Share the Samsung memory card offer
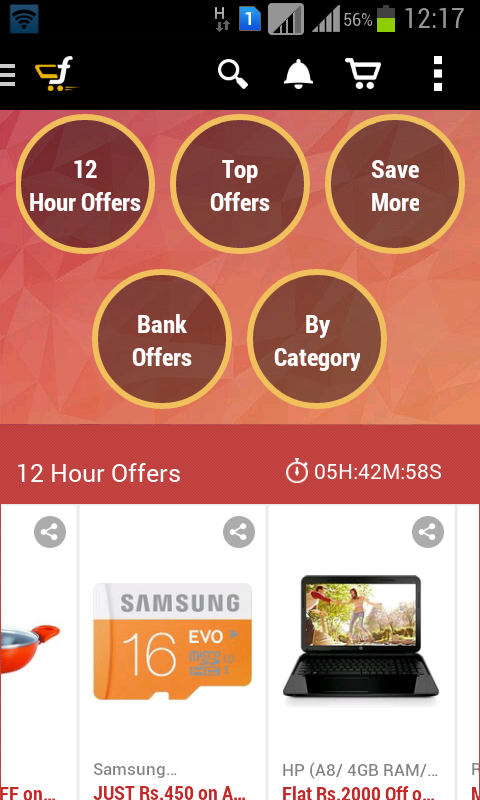Viewport: 480px width, 800px height. coord(239,532)
